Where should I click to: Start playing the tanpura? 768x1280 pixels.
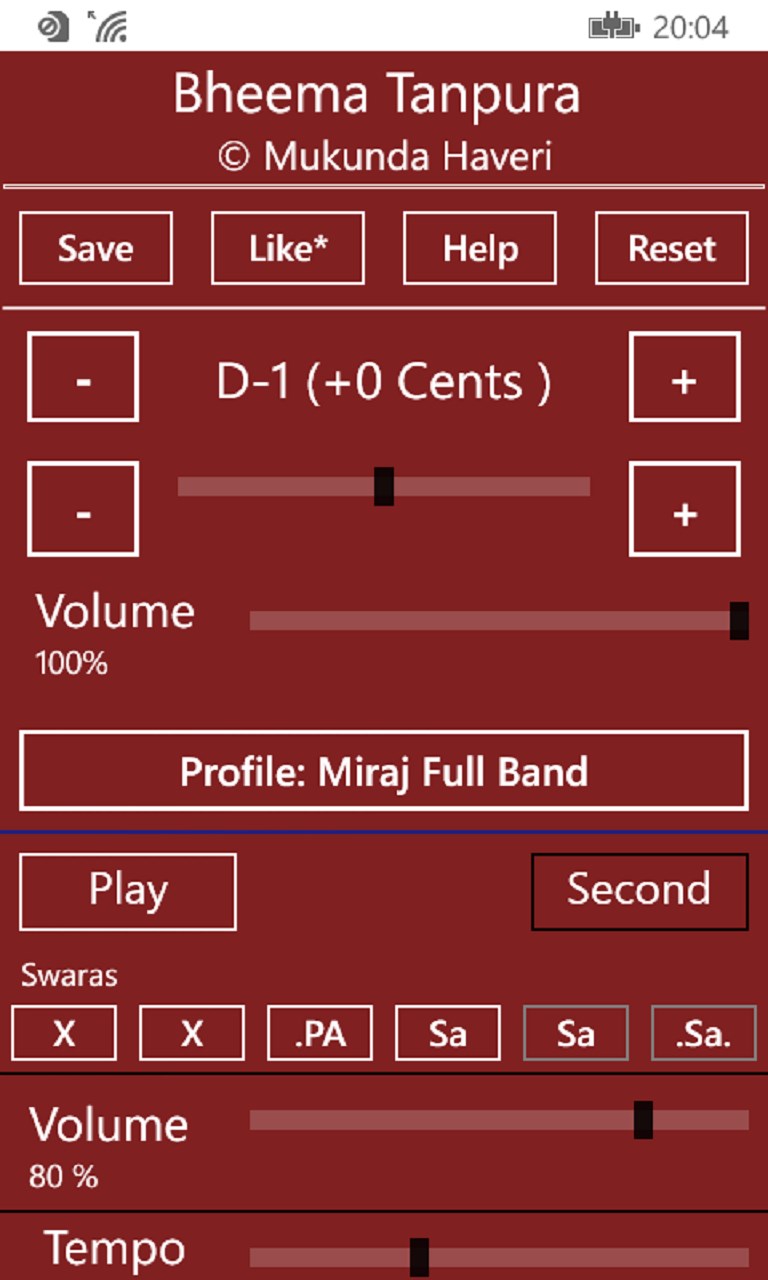(128, 891)
